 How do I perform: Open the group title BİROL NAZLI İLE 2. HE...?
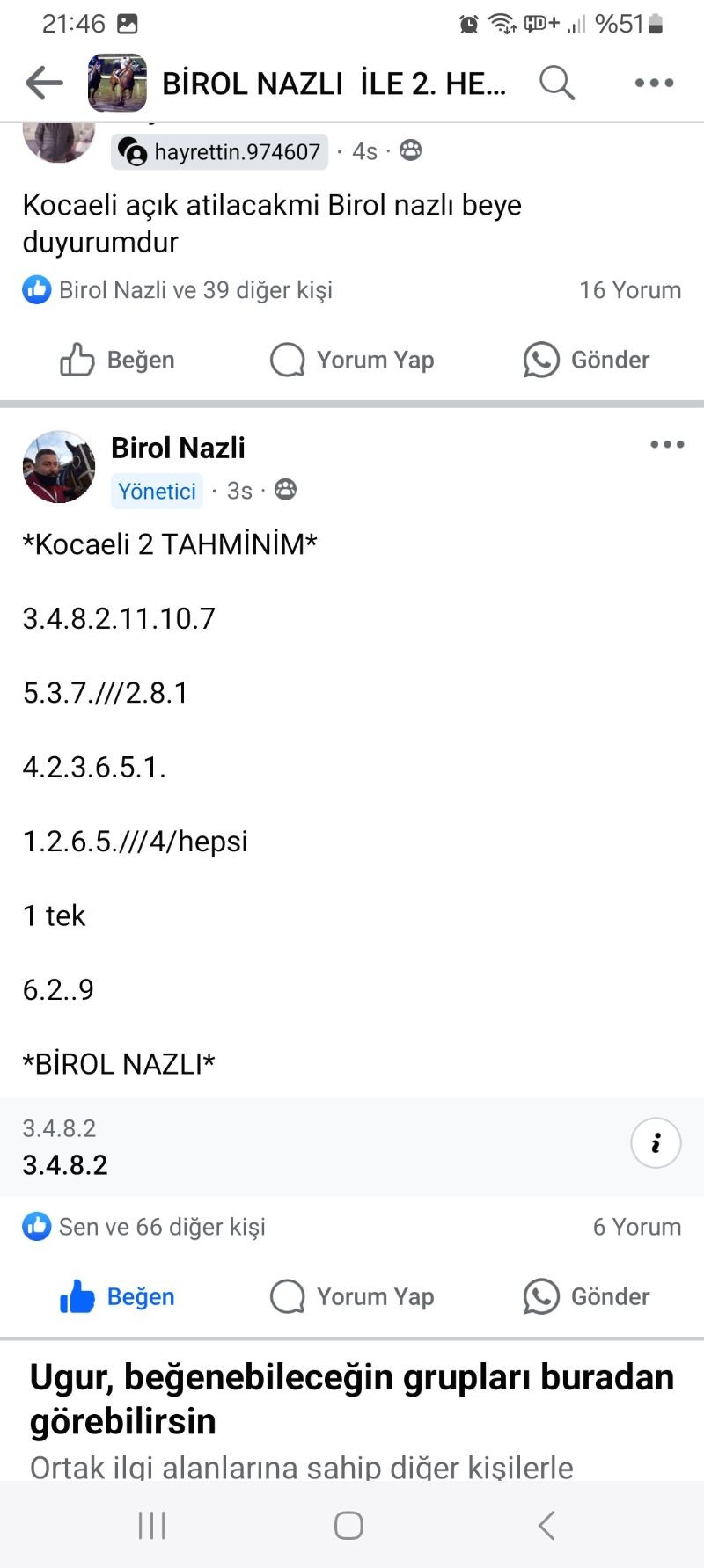pos(334,84)
